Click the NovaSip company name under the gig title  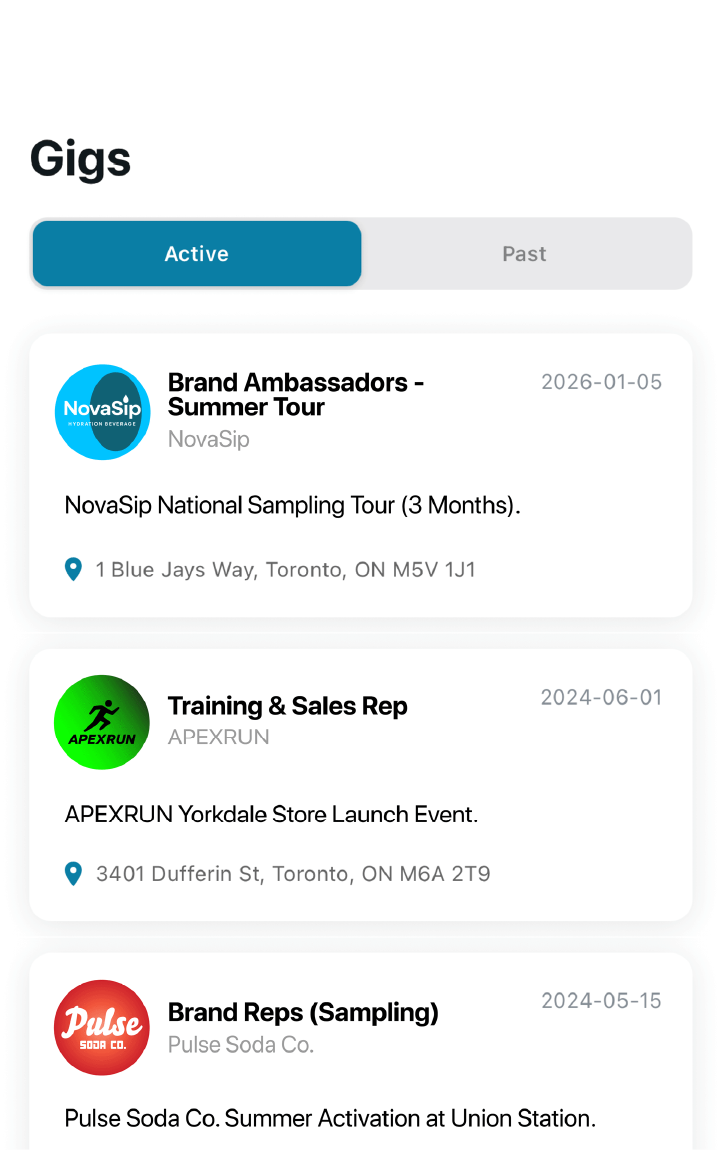coord(209,439)
